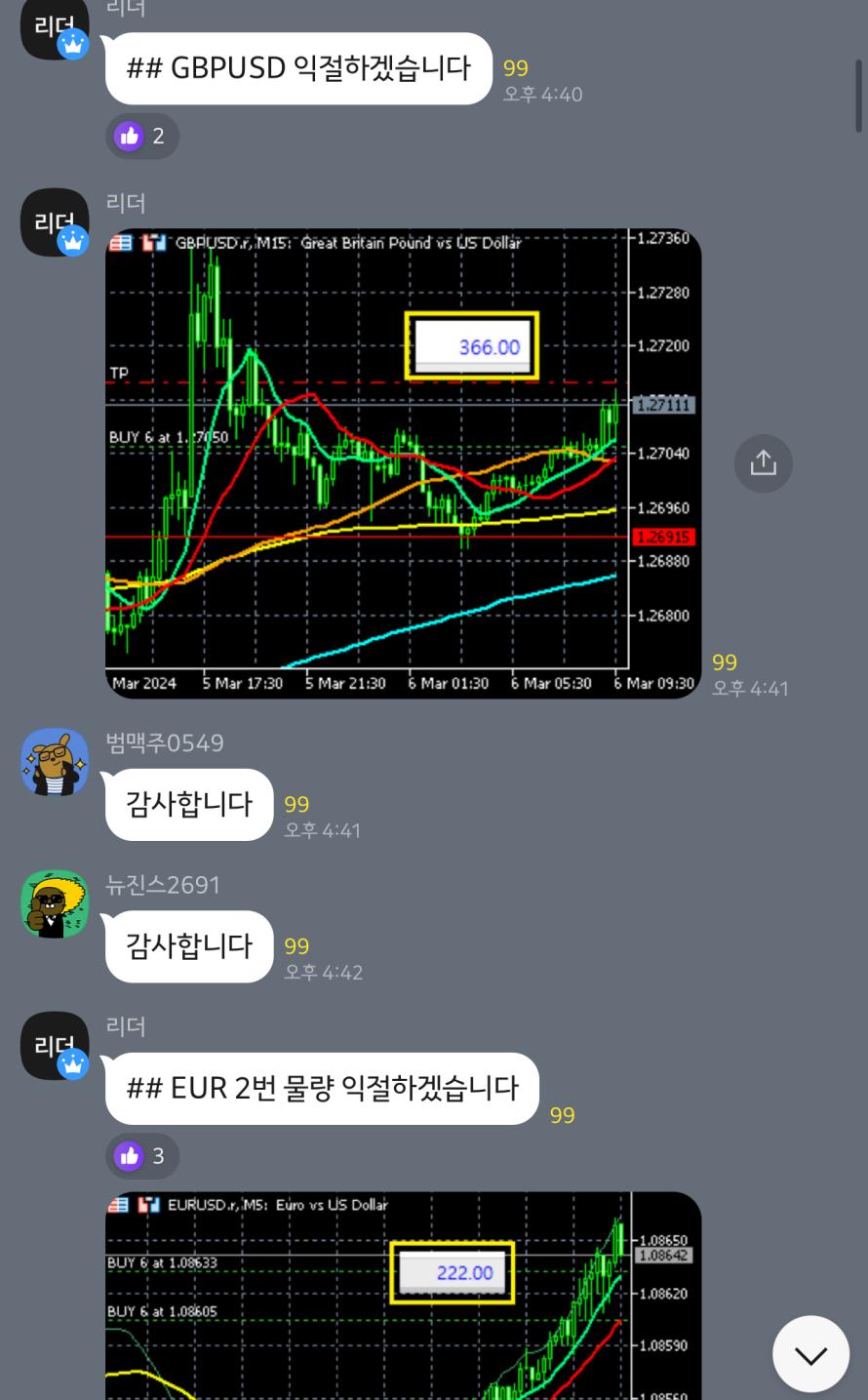Viewport: 868px width, 1400px height.
Task: Open 범맥주0549's profile picture
Action: pos(55,763)
